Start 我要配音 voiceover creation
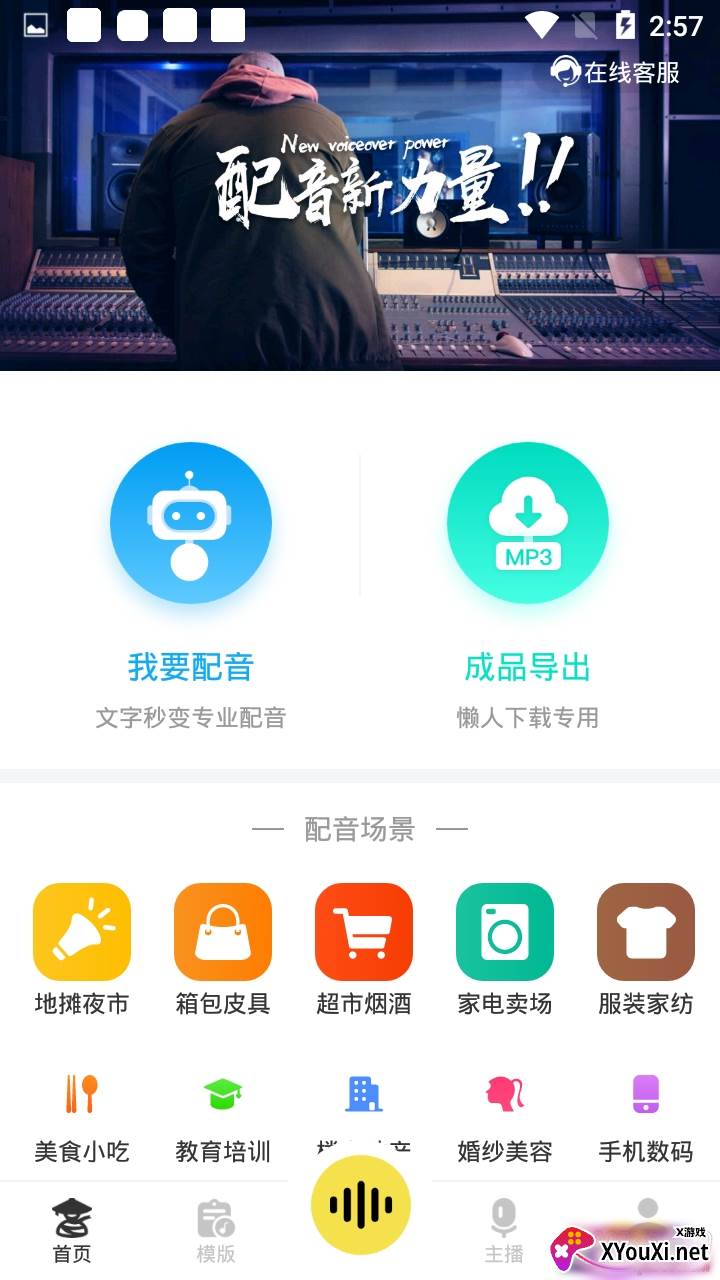Image resolution: width=720 pixels, height=1280 pixels. point(190,523)
